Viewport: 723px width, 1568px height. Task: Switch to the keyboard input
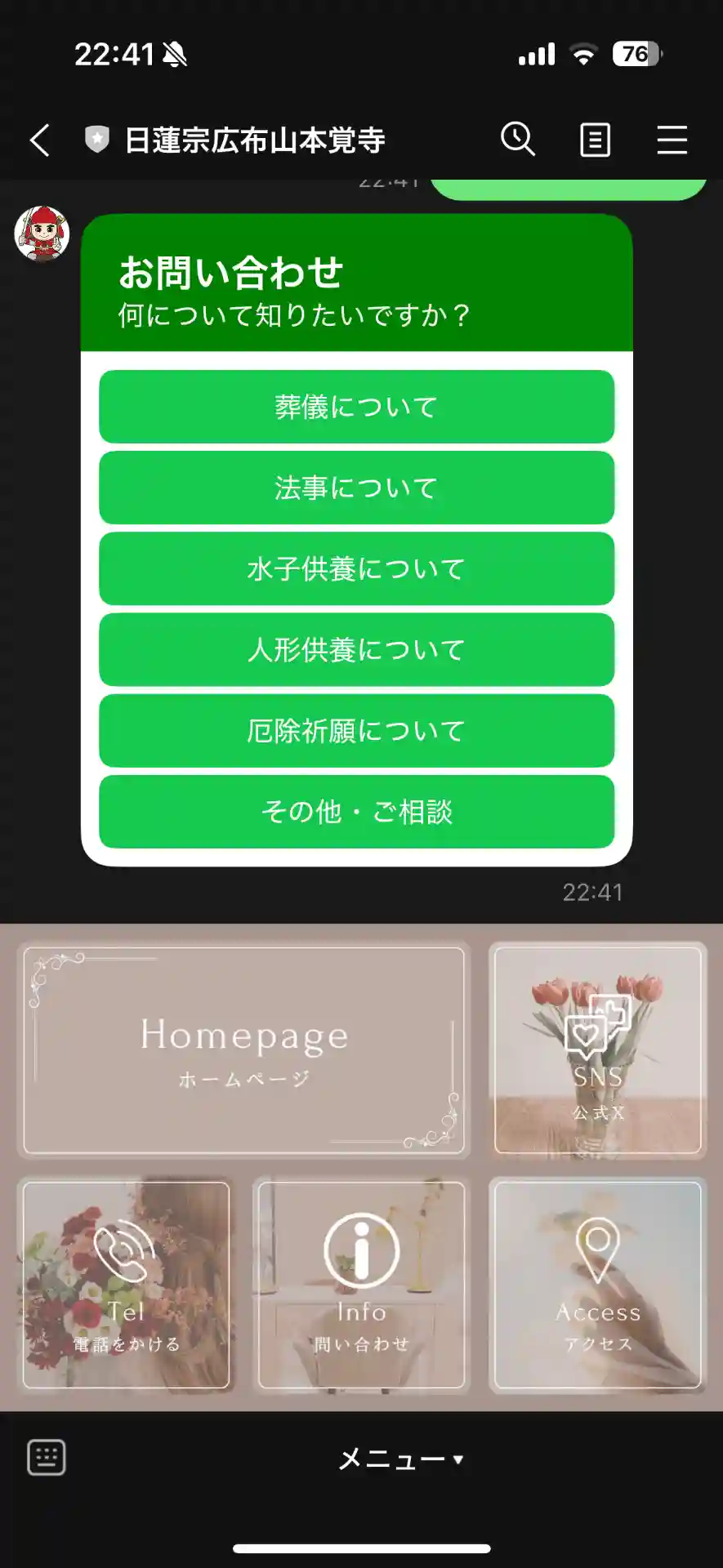point(47,1458)
